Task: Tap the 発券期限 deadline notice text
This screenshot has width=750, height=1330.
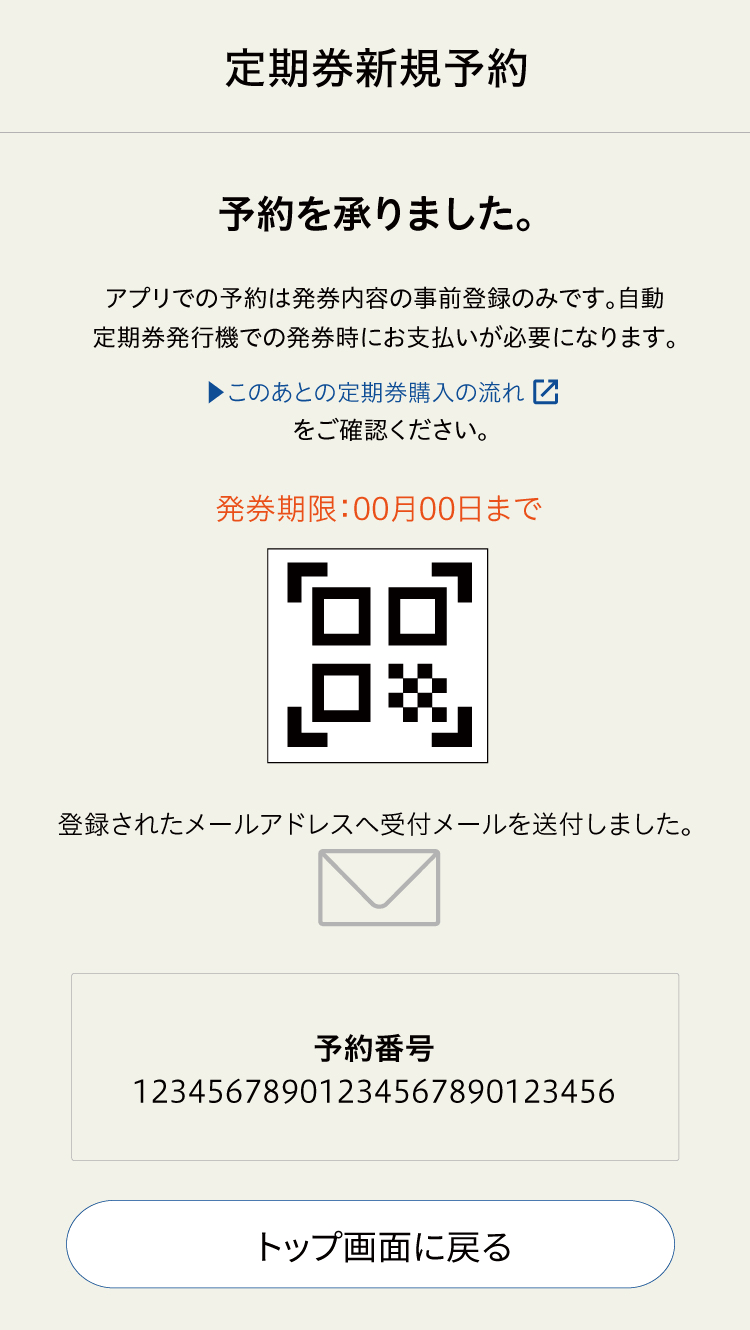Action: coord(377,510)
